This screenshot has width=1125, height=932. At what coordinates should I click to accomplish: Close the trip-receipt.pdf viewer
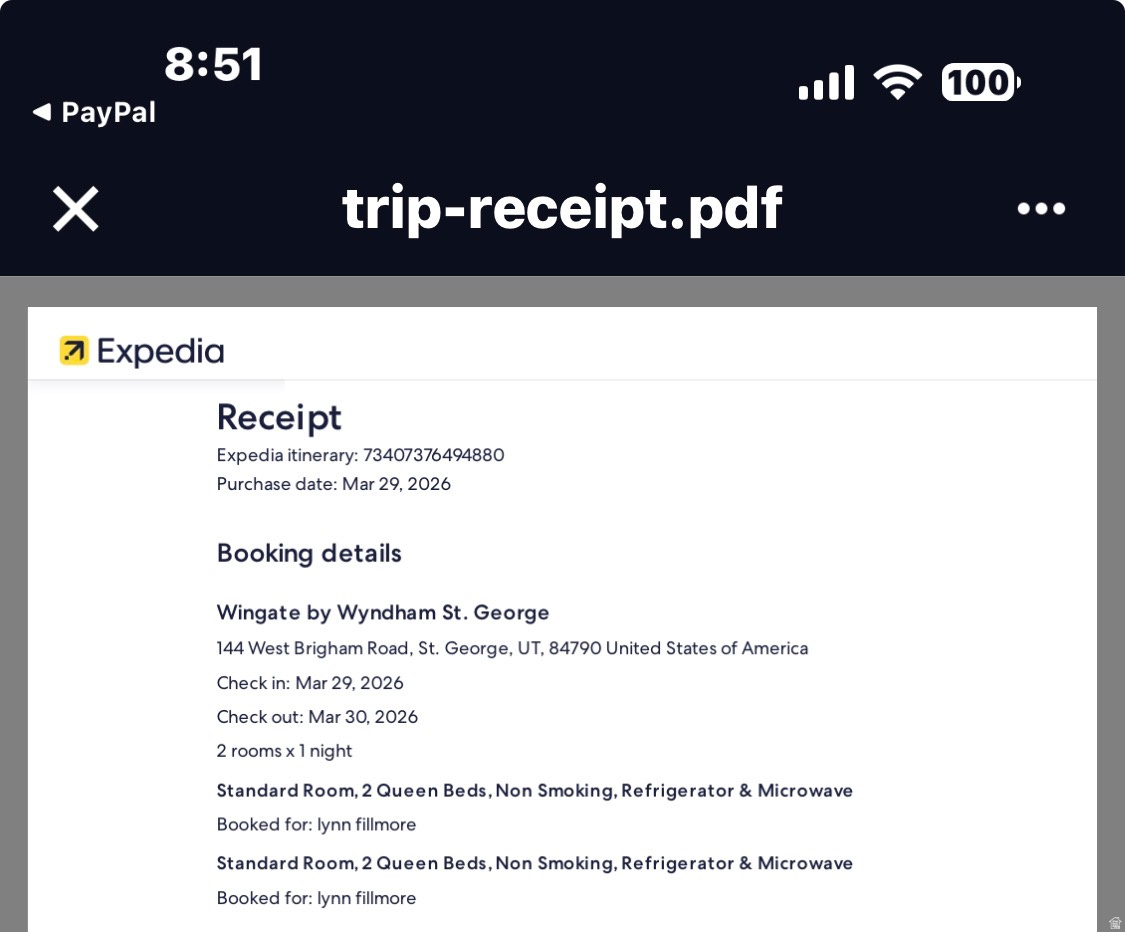coord(76,209)
